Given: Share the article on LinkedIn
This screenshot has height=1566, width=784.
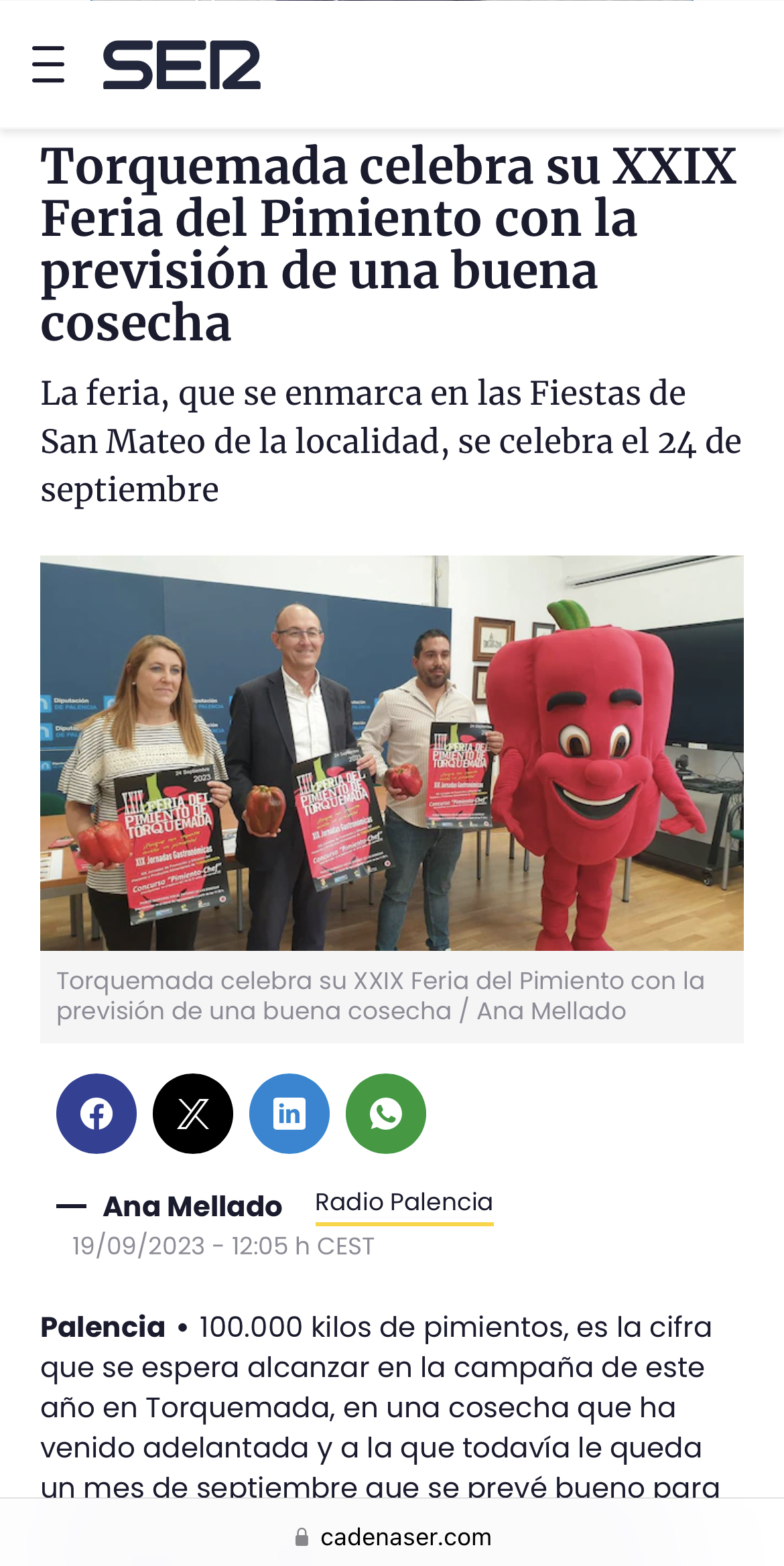Looking at the screenshot, I should 289,1114.
